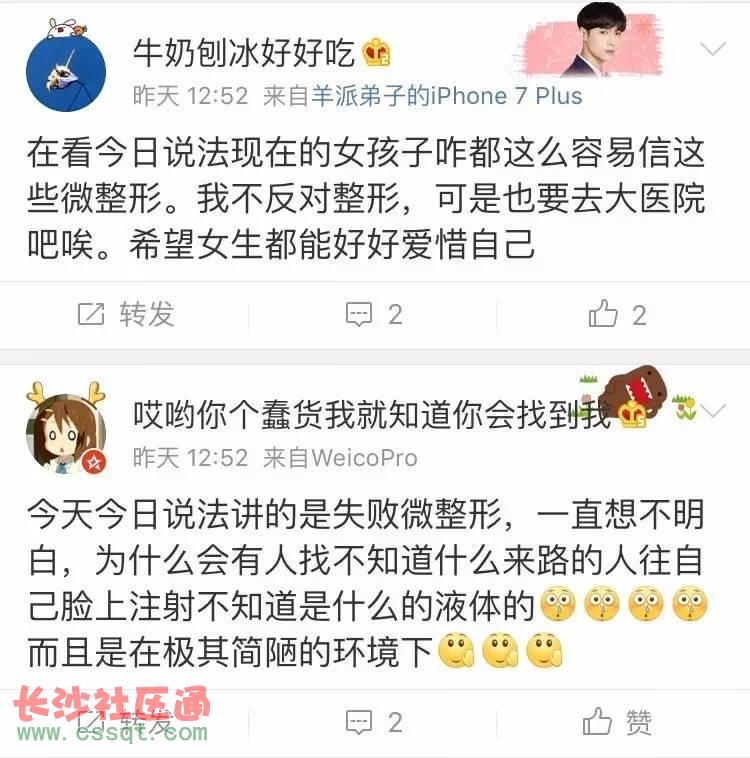Like 牛奶刨冰好好吃's post
This screenshot has height=758, width=750.
coord(618,315)
